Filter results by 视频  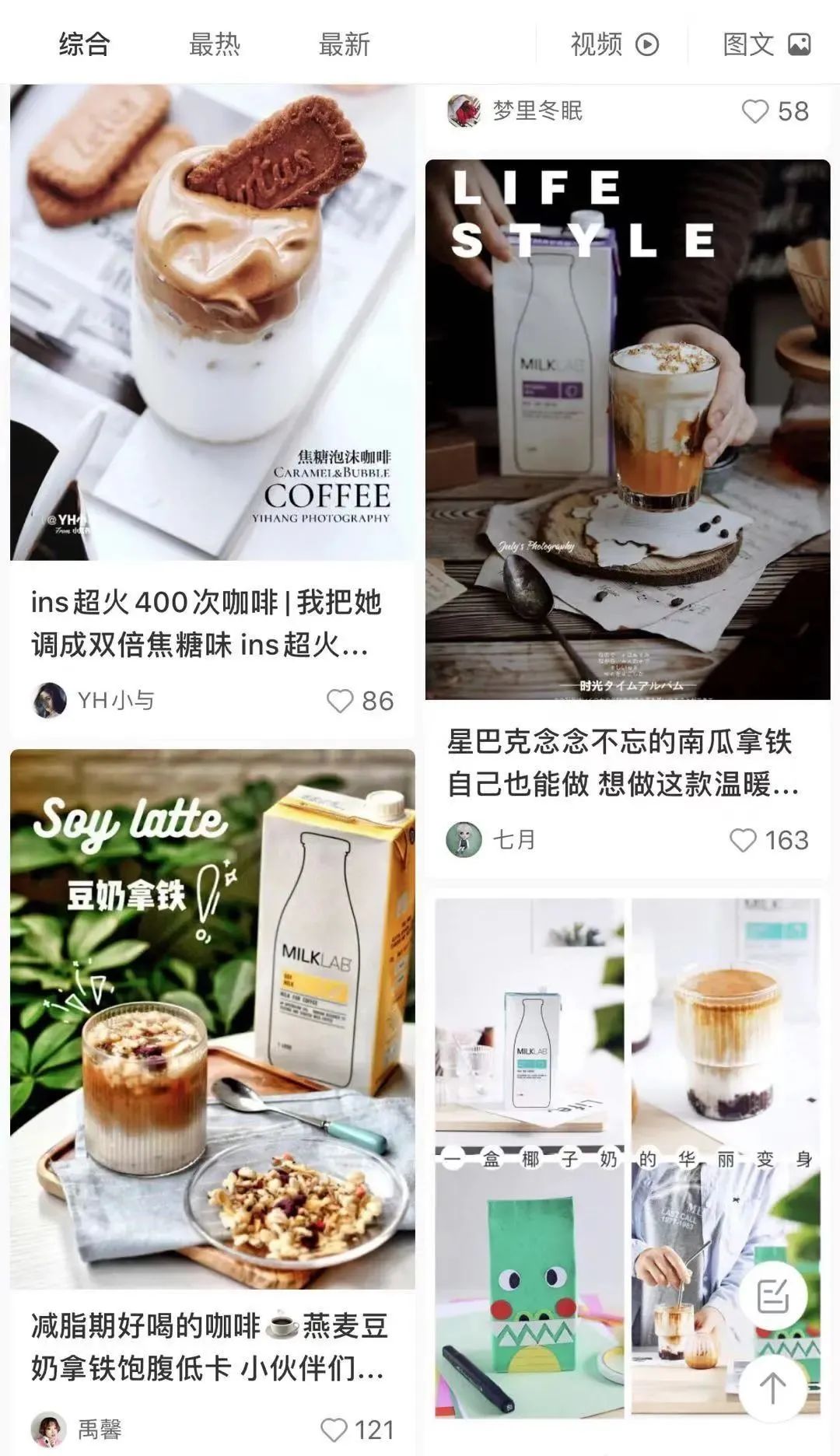click(614, 44)
